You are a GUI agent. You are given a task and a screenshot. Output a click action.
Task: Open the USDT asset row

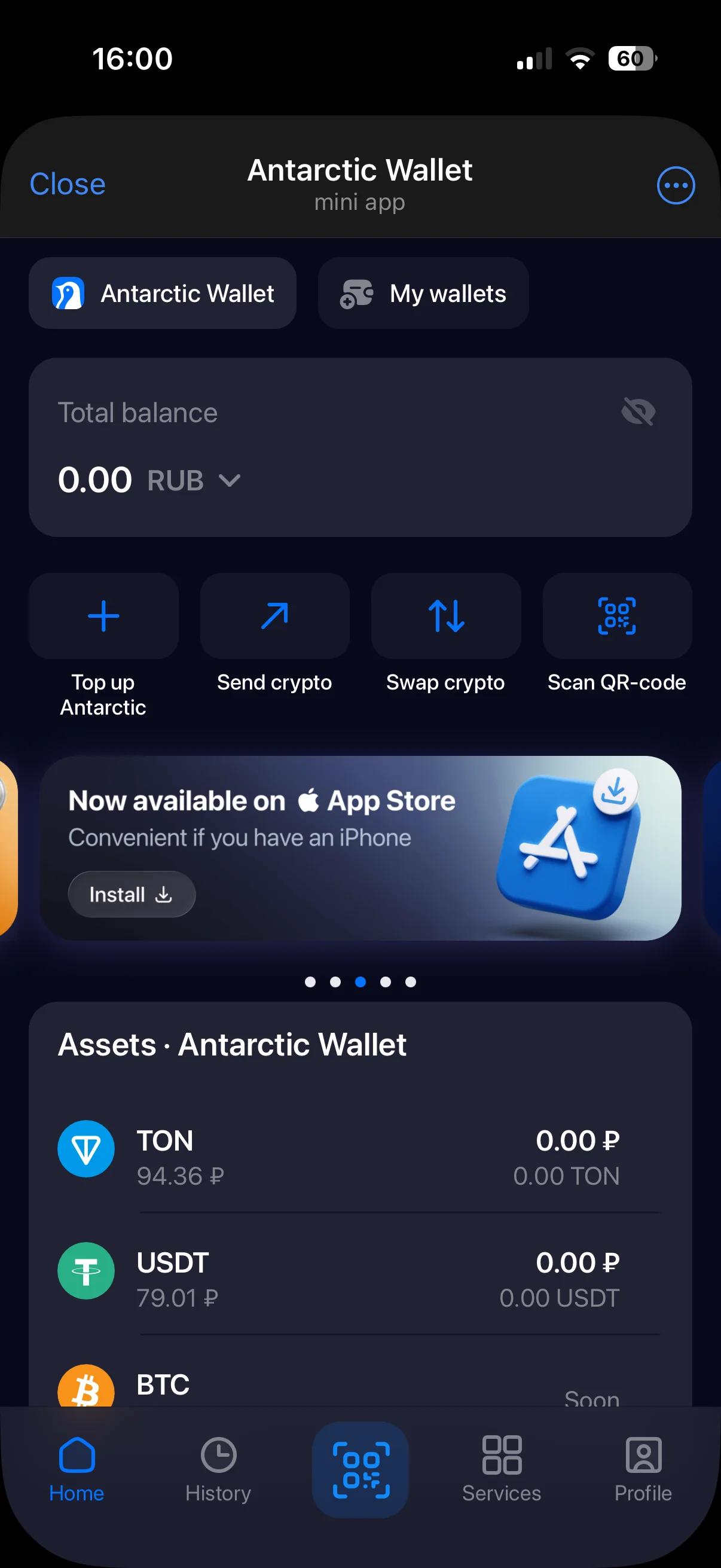(360, 1279)
